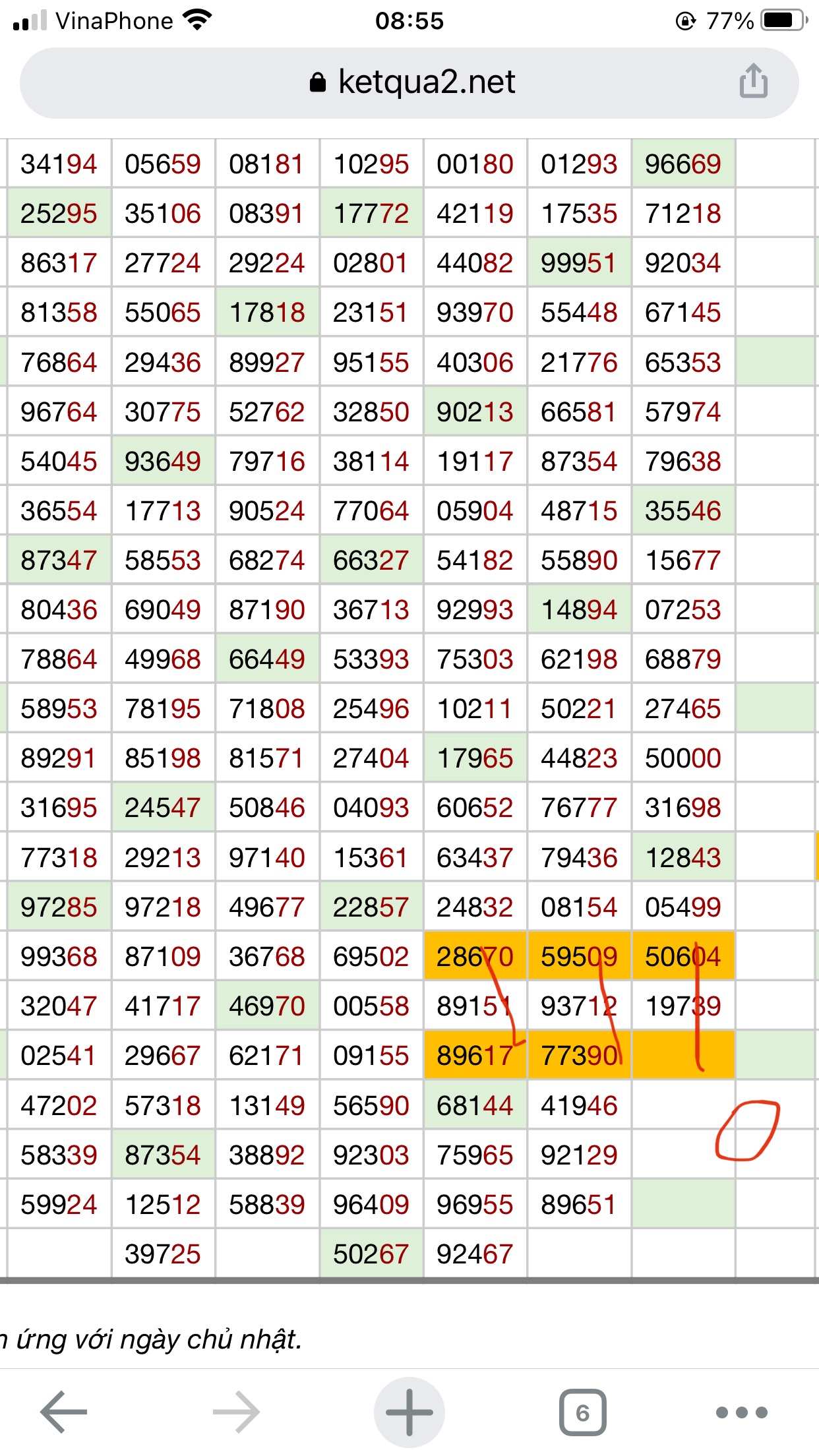This screenshot has width=819, height=1456.
Task: Go forward to the next page
Action: (x=237, y=1412)
